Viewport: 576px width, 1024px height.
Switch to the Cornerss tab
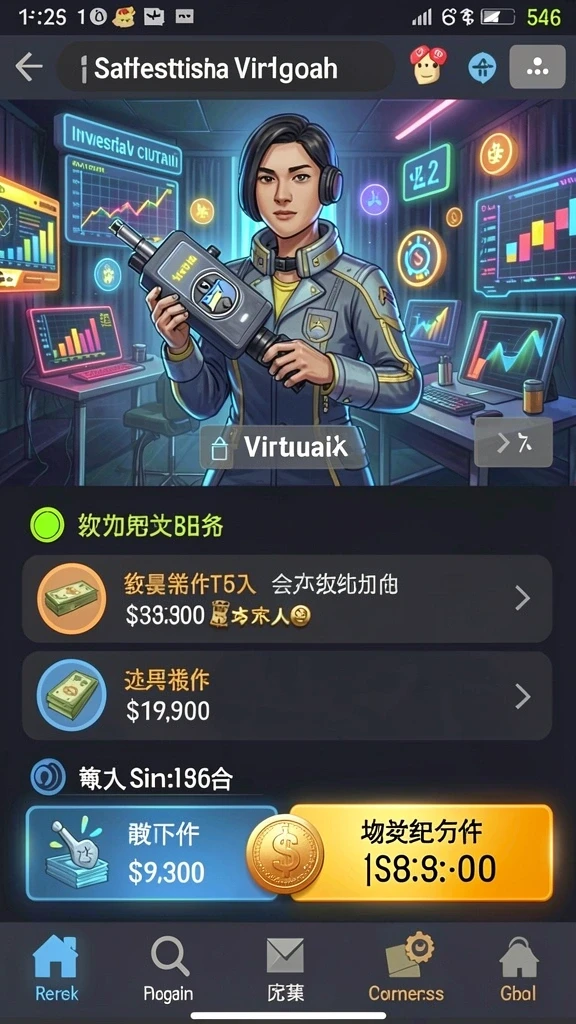406,969
